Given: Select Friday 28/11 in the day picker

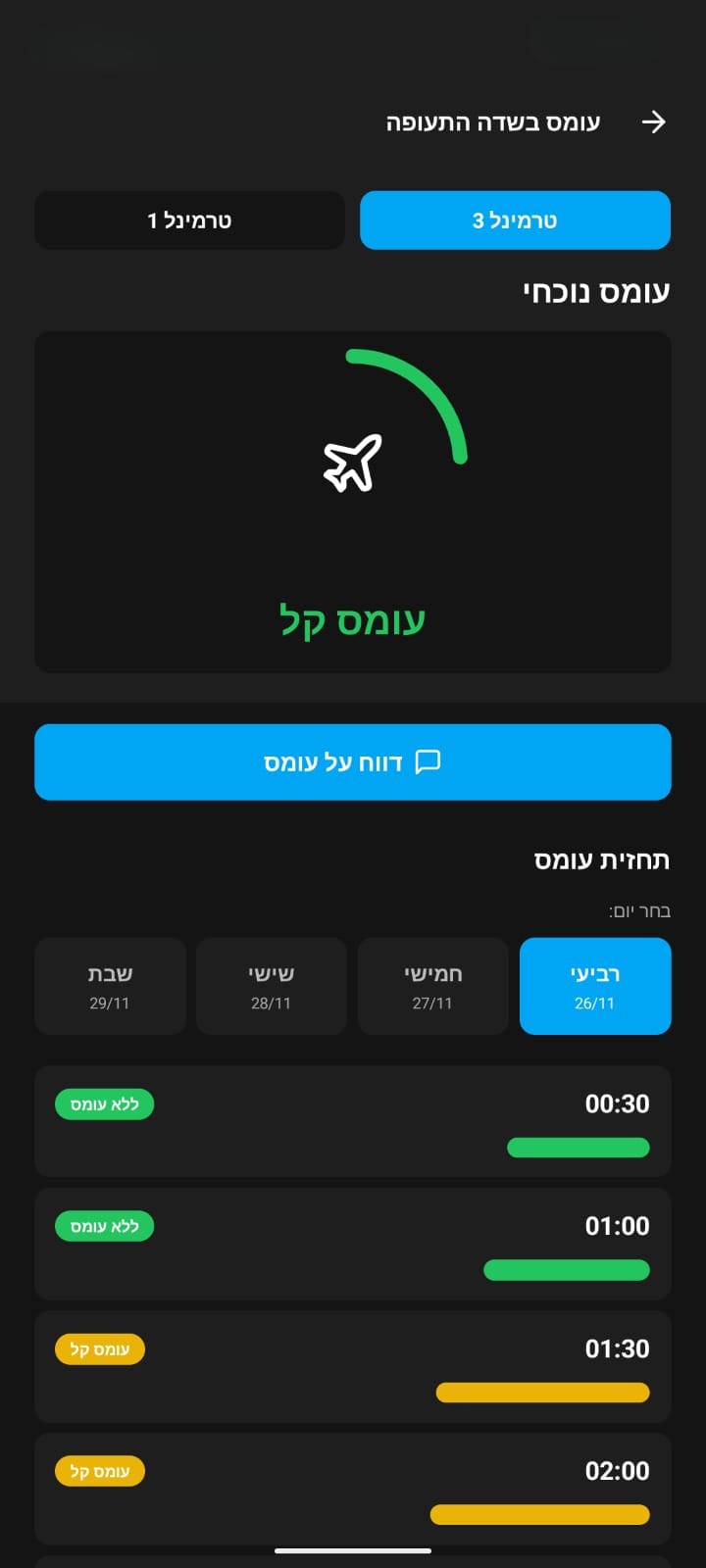Looking at the screenshot, I should tap(272, 986).
